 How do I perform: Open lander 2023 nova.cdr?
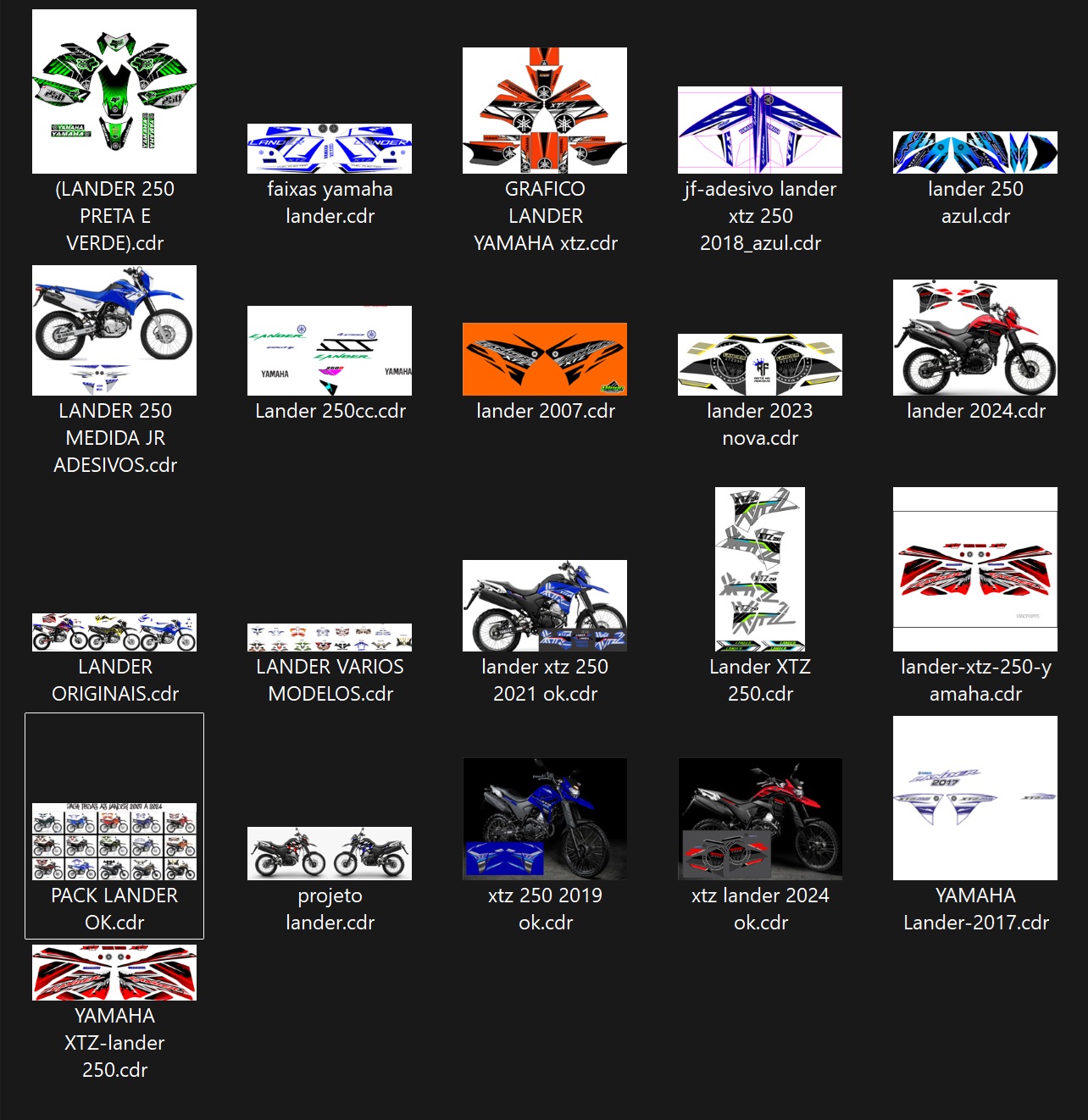pos(760,364)
